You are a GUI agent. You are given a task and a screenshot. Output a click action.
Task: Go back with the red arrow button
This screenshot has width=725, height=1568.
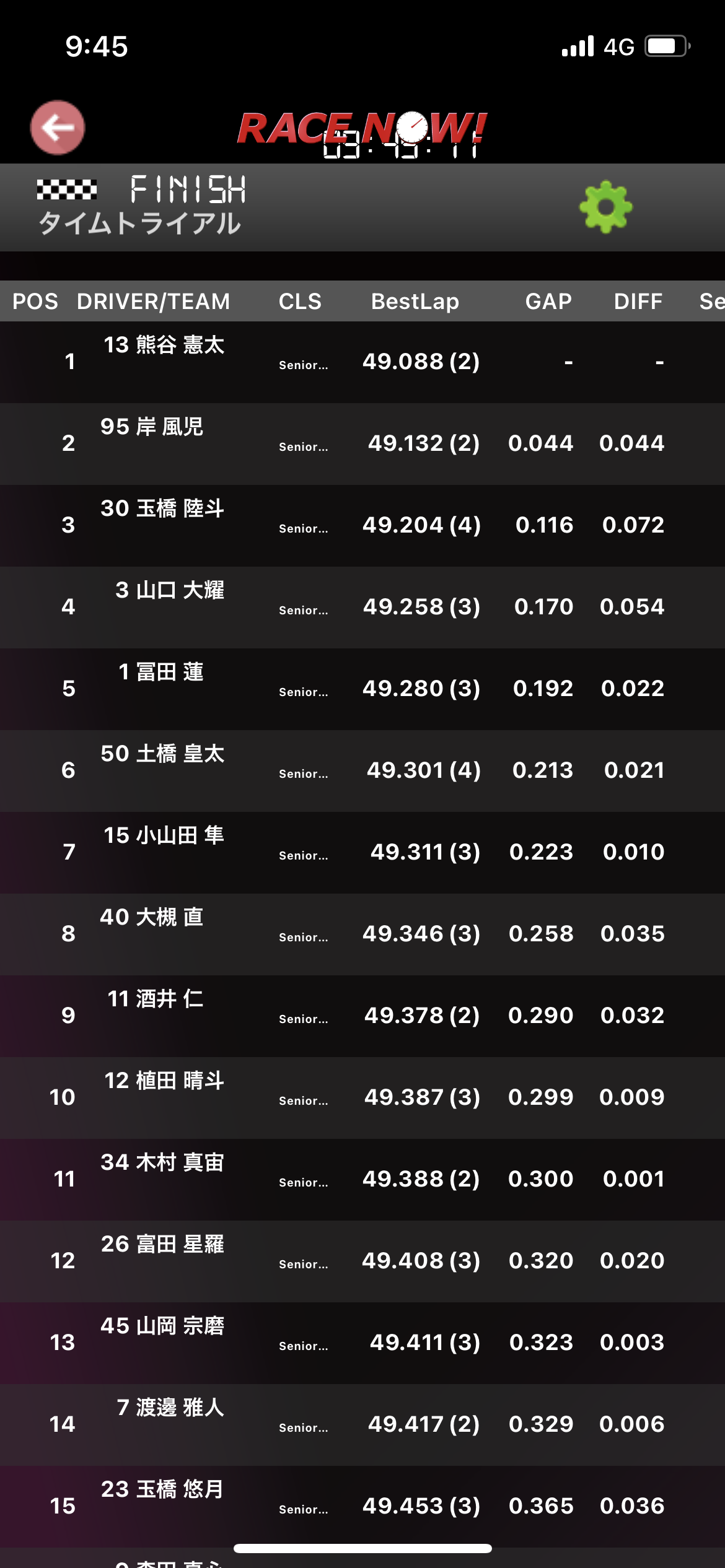pos(58,128)
